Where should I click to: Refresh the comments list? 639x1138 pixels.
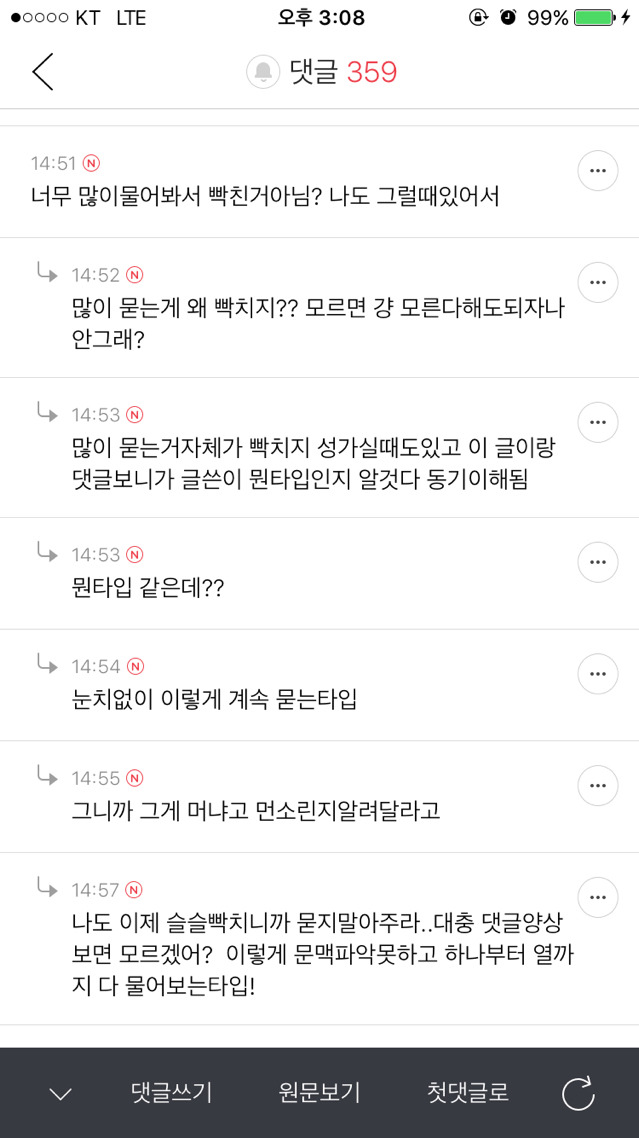(x=578, y=1093)
